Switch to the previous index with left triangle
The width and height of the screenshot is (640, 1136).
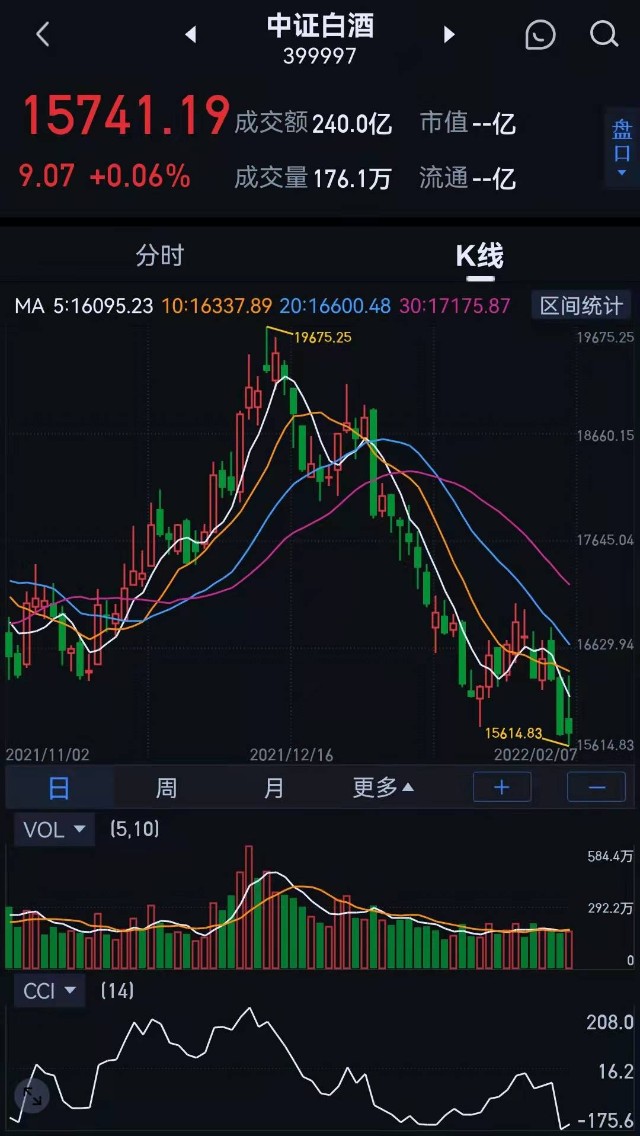[191, 34]
